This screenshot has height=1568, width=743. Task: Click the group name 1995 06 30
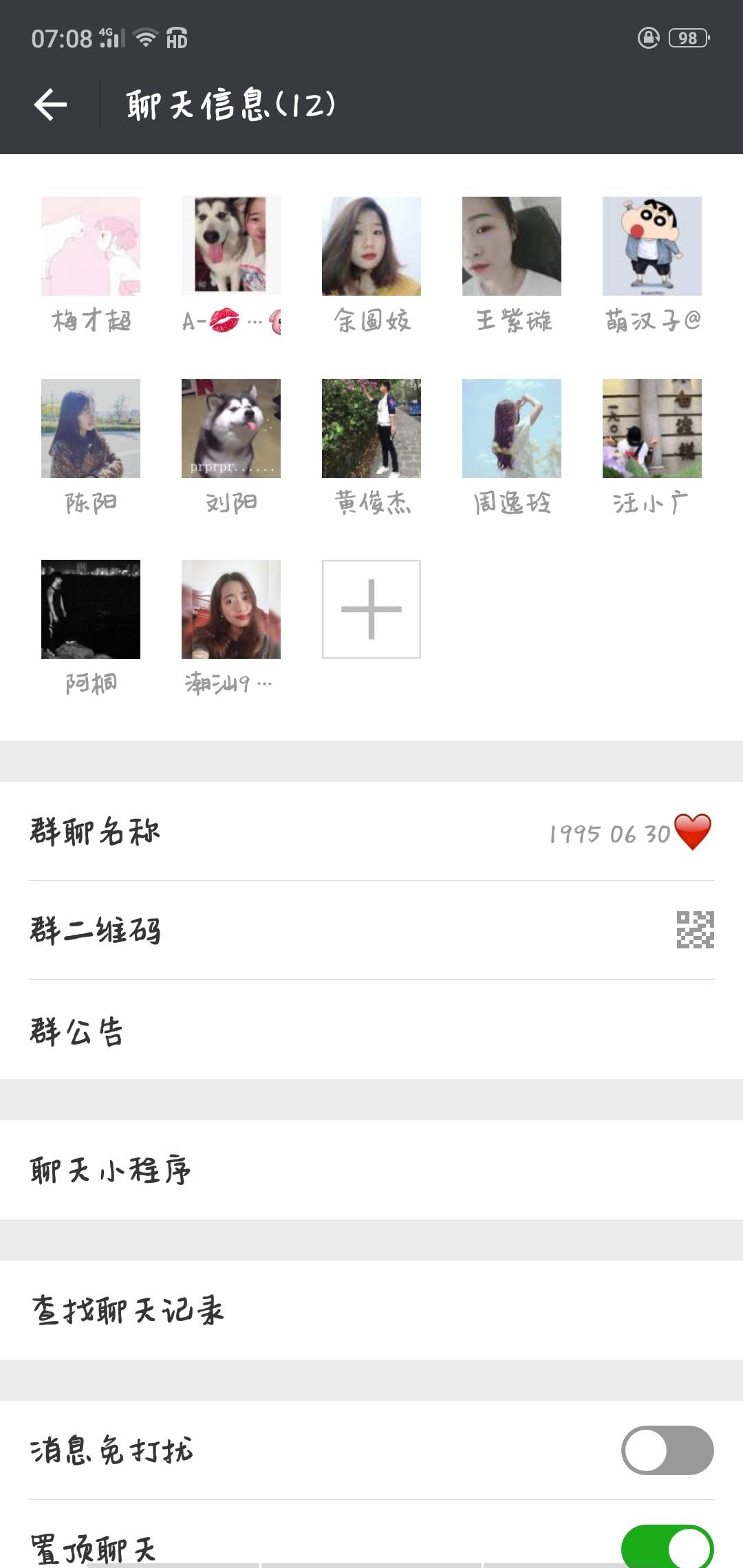tap(605, 836)
